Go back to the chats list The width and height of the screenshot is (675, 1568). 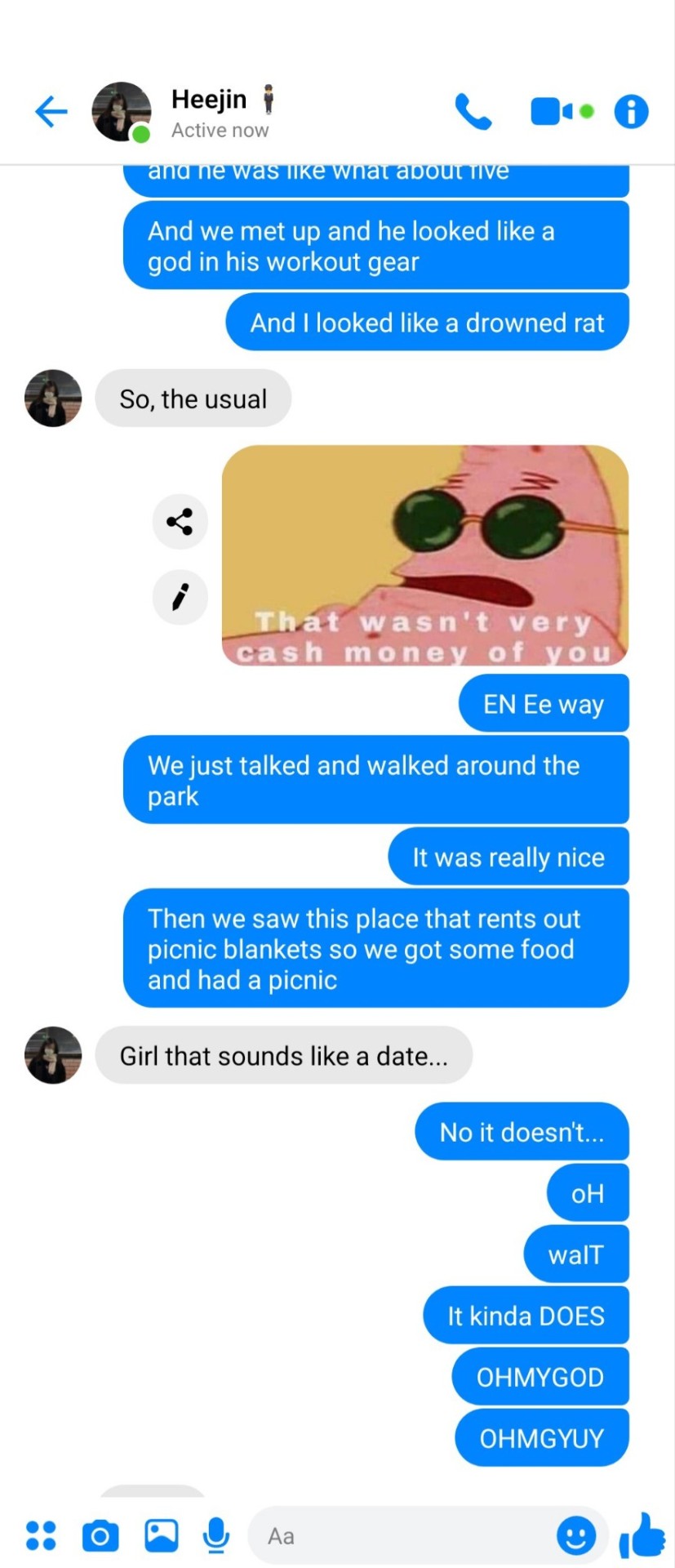[51, 111]
